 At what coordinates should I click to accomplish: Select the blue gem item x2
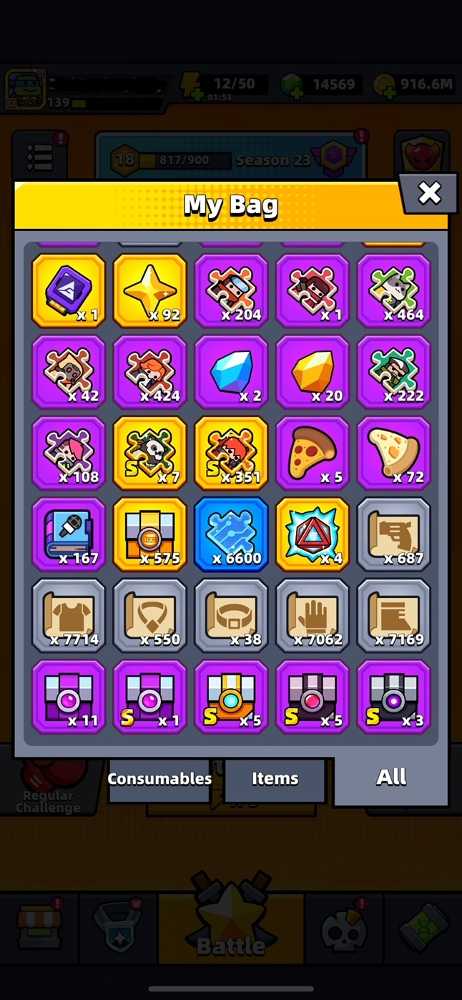click(231, 372)
